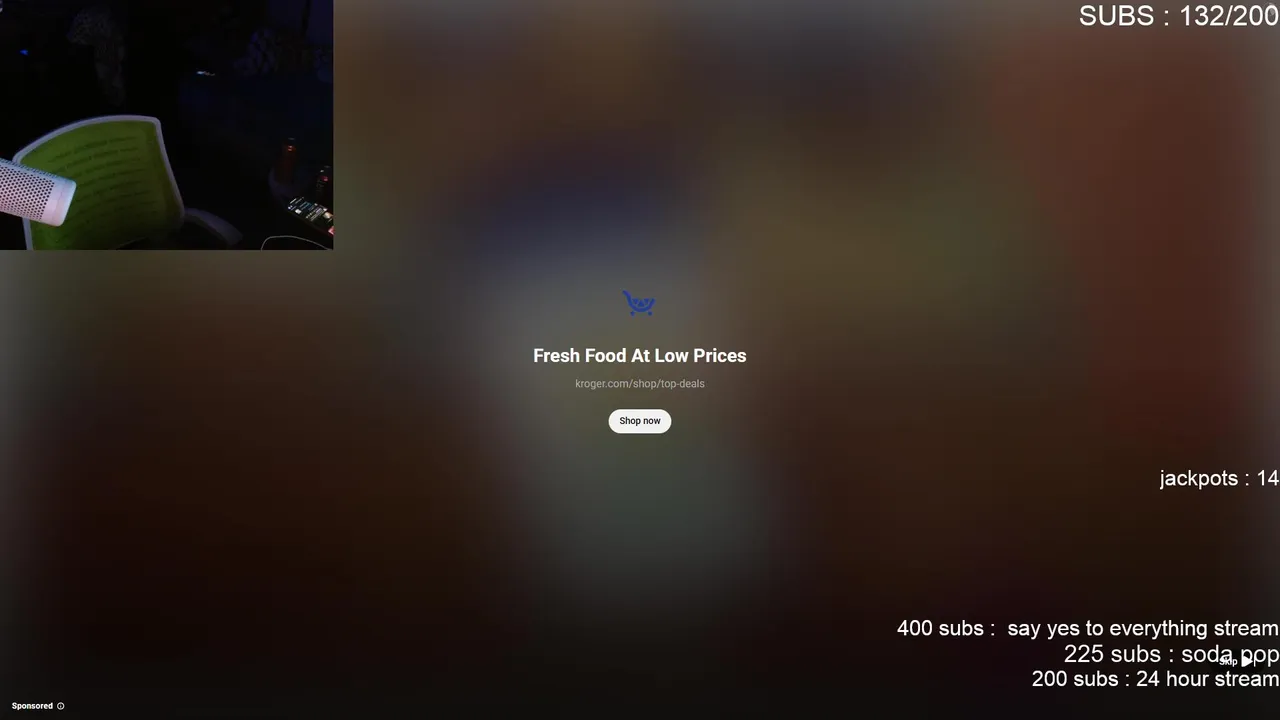The width and height of the screenshot is (1280, 720).
Task: Skip the sponsored ad
Action: (x=1235, y=661)
